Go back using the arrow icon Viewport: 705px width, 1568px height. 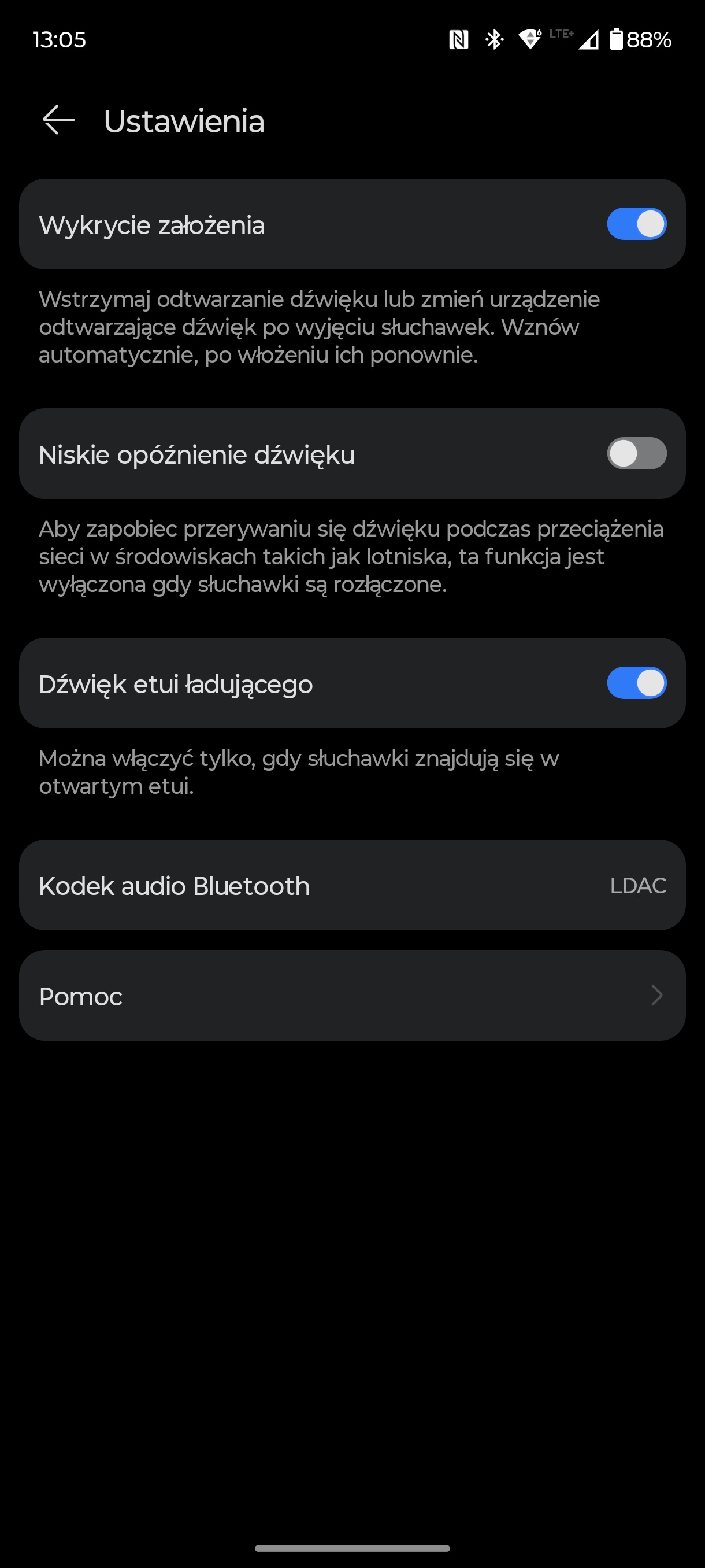click(x=58, y=120)
